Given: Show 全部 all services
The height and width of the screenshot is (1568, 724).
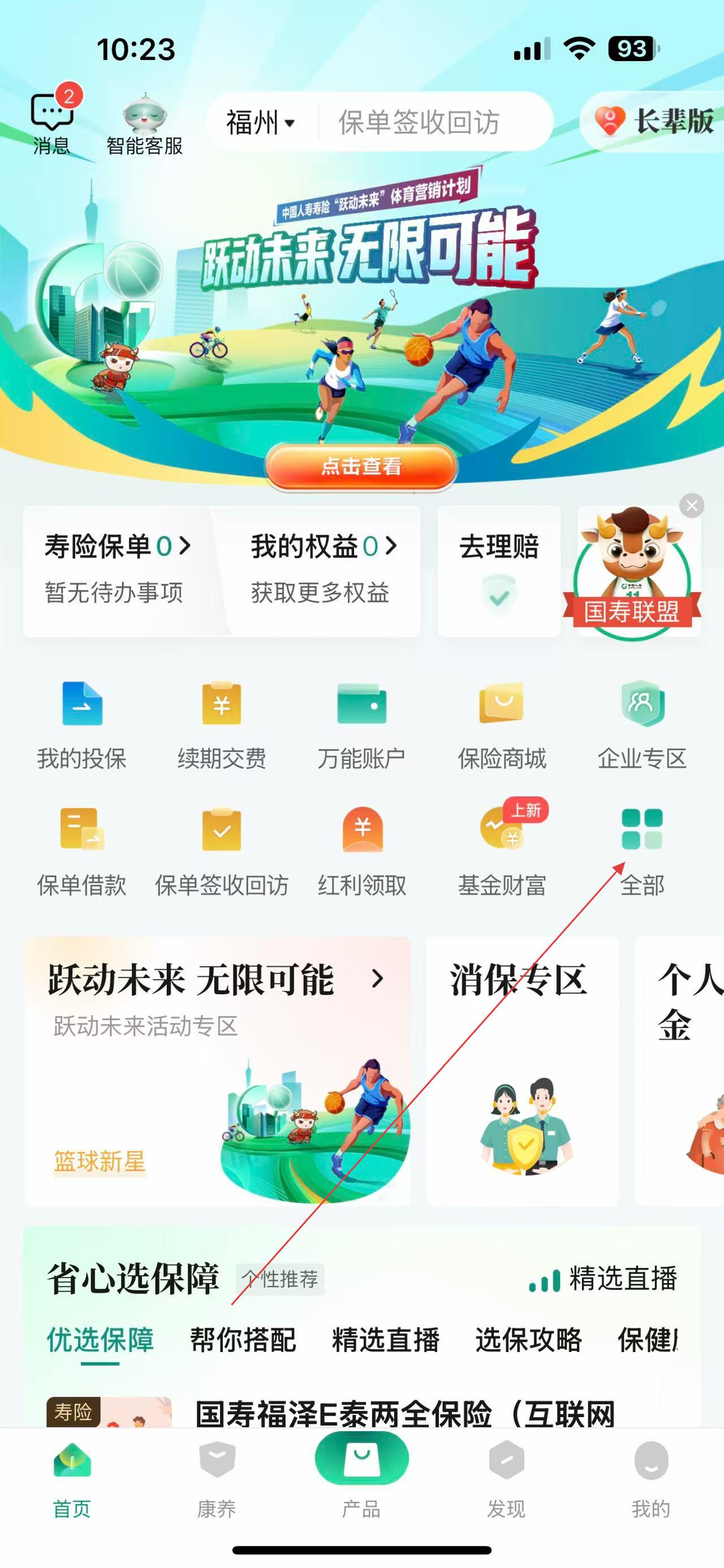Looking at the screenshot, I should pyautogui.click(x=642, y=850).
